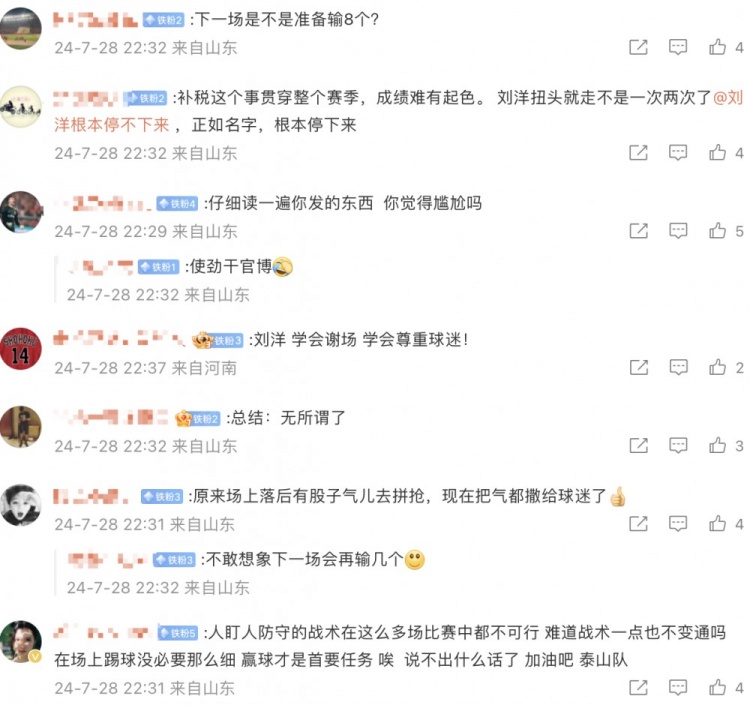
Task: Like the comment about 人盯人防守的战术
Action: pyautogui.click(x=717, y=688)
